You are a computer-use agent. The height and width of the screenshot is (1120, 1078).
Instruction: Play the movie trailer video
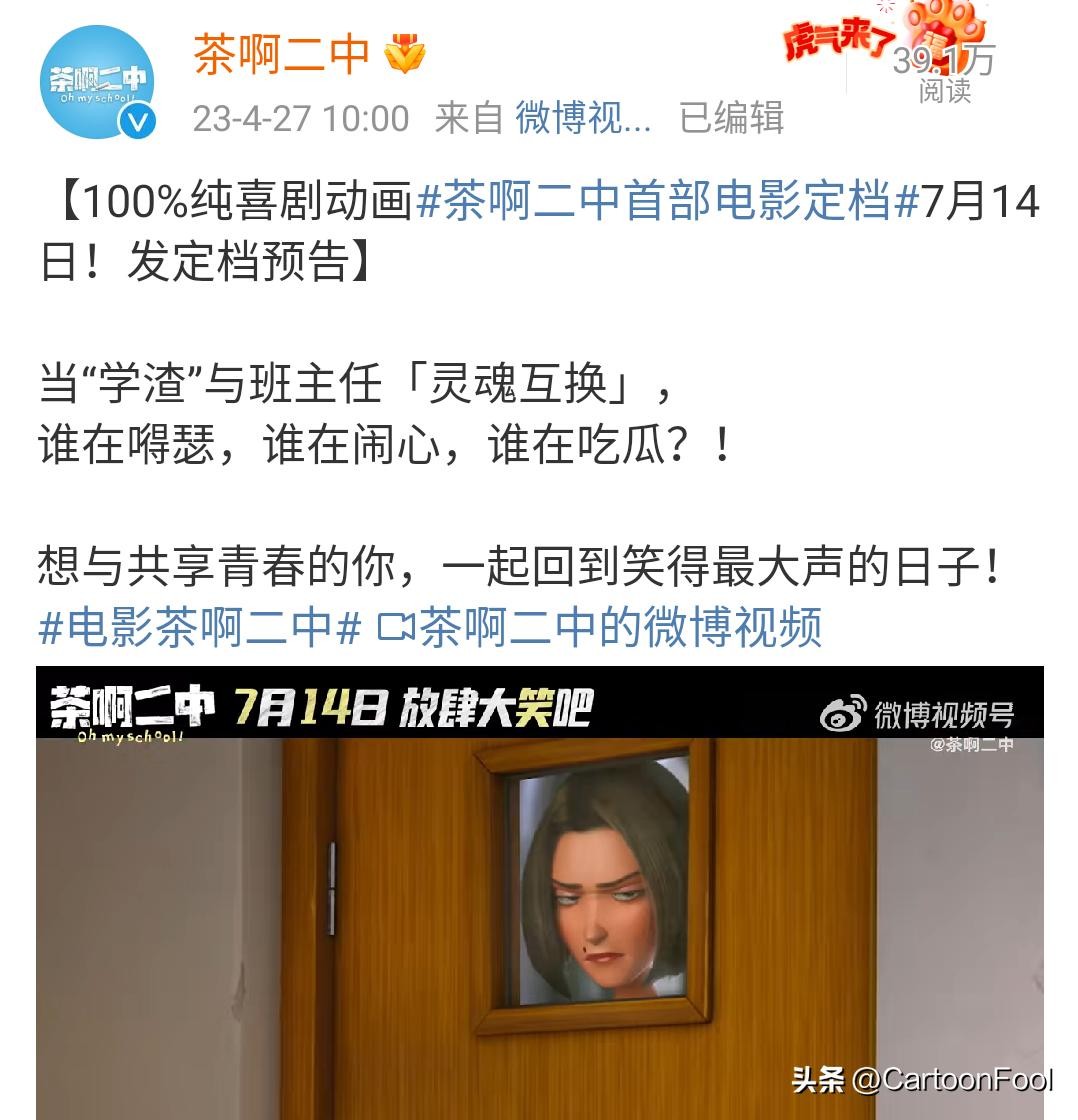click(540, 895)
